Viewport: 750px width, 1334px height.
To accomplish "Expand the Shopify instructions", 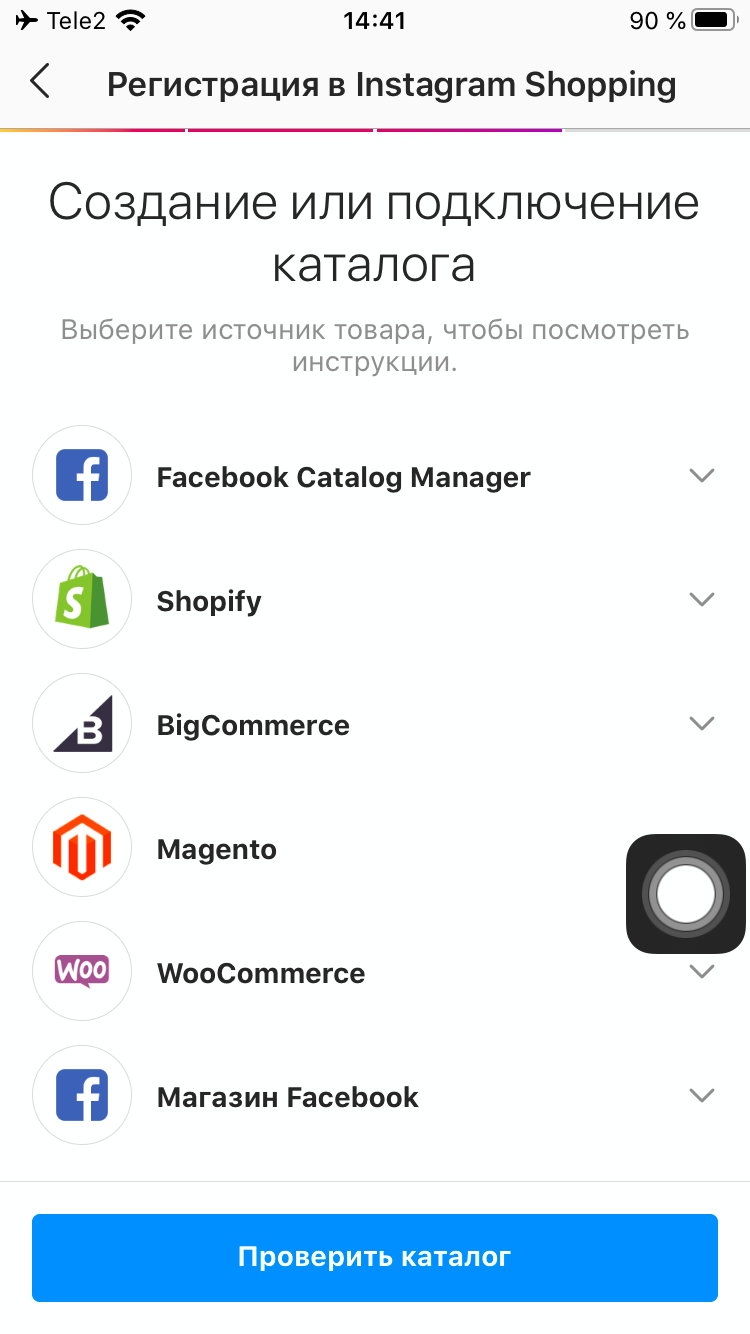I will point(702,600).
